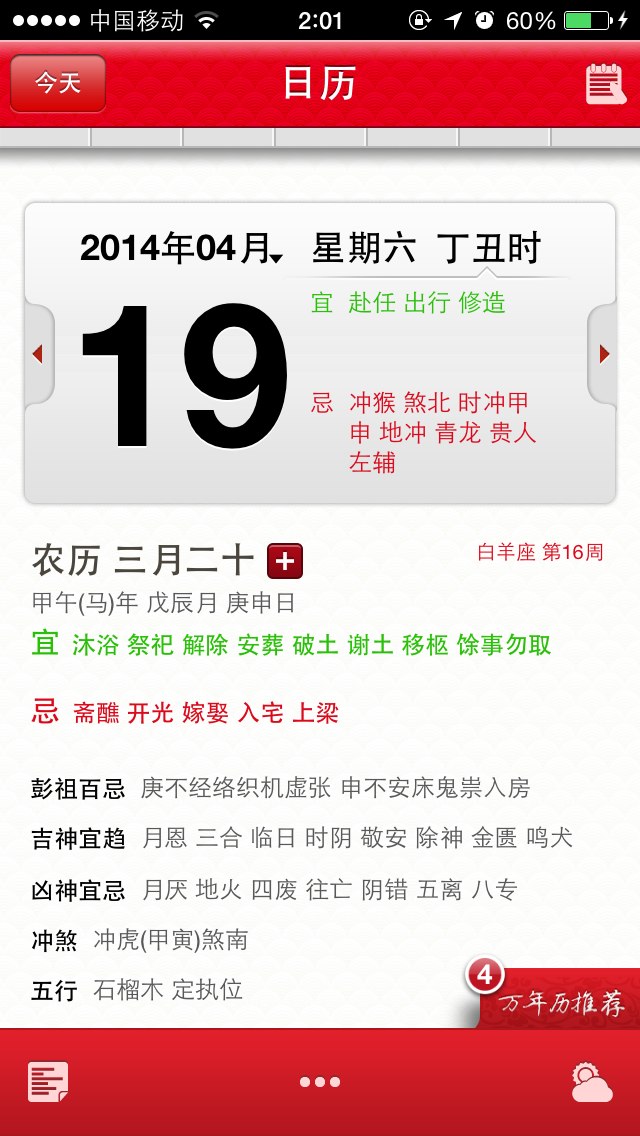Go to the next day with the right arrow

pos(604,354)
